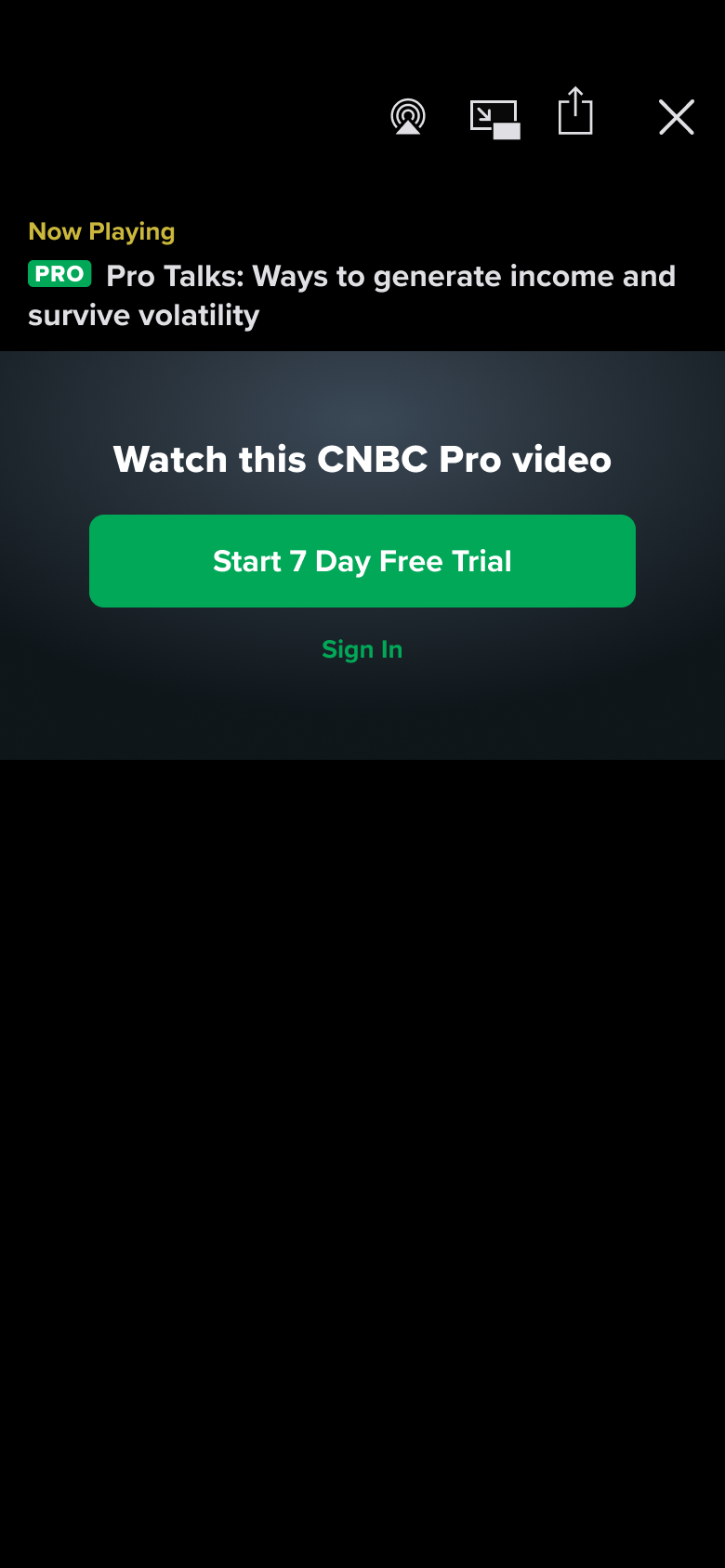This screenshot has height=1568, width=725.
Task: Open the AirPlay casting icon
Action: click(x=408, y=117)
